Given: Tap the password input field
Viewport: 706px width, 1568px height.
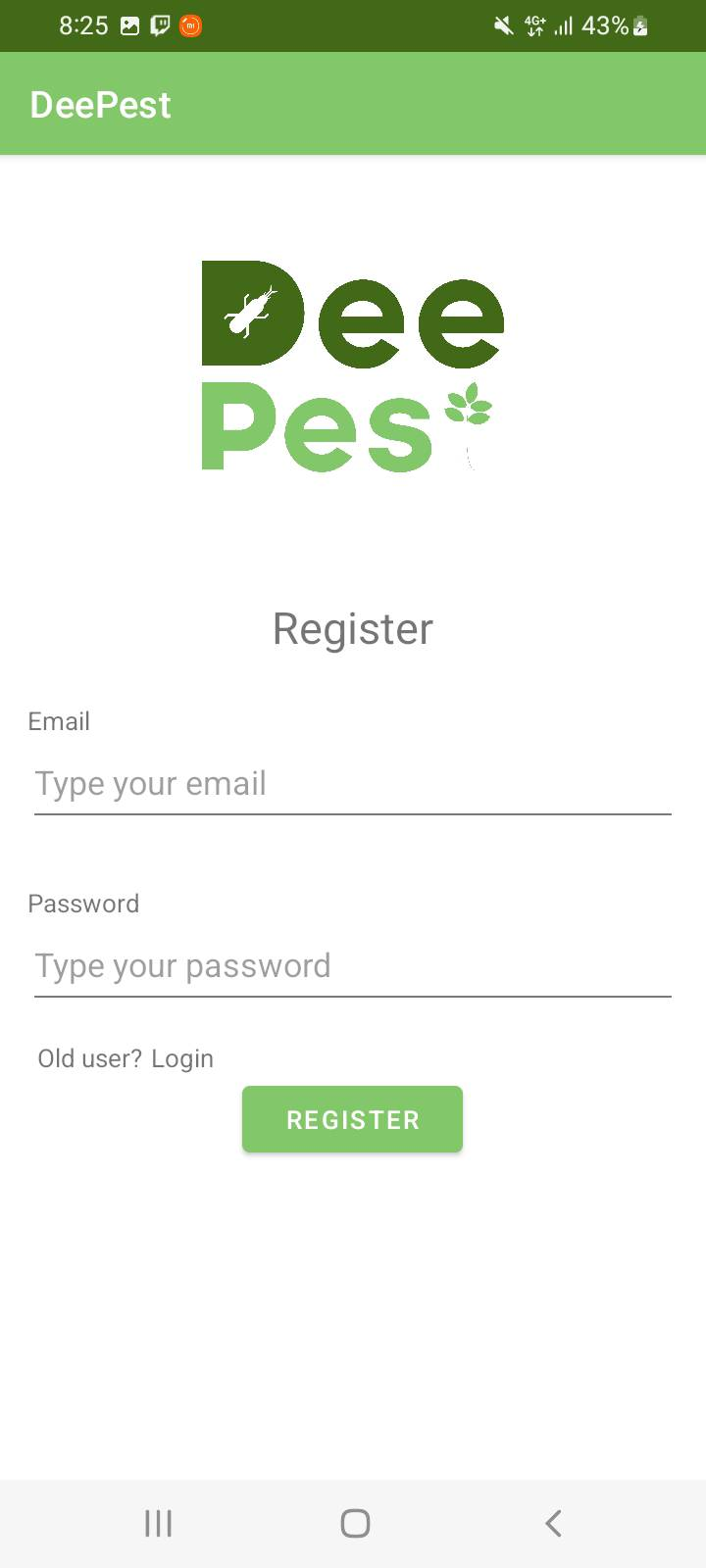Looking at the screenshot, I should point(353,966).
